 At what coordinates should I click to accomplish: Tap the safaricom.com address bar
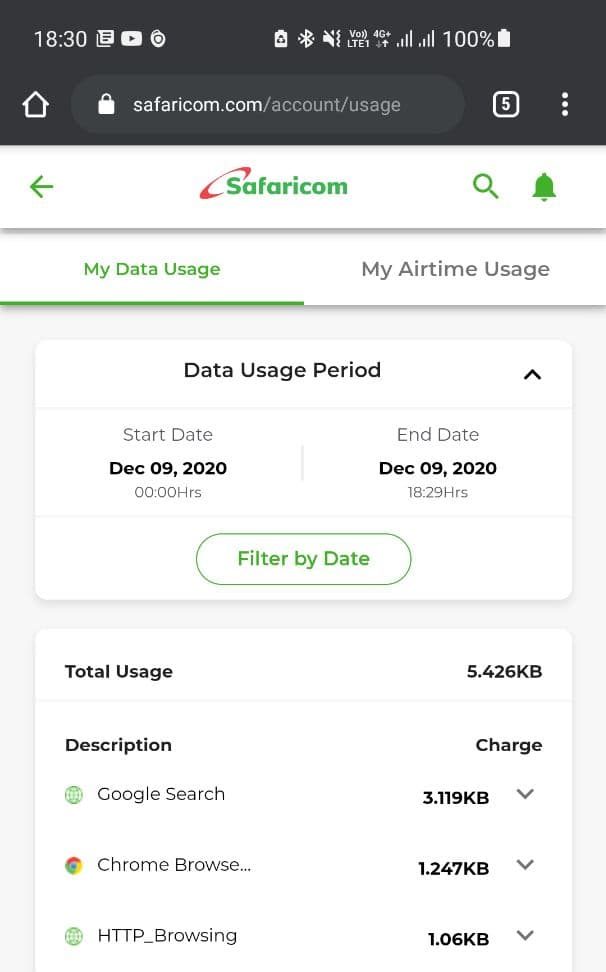(x=268, y=104)
